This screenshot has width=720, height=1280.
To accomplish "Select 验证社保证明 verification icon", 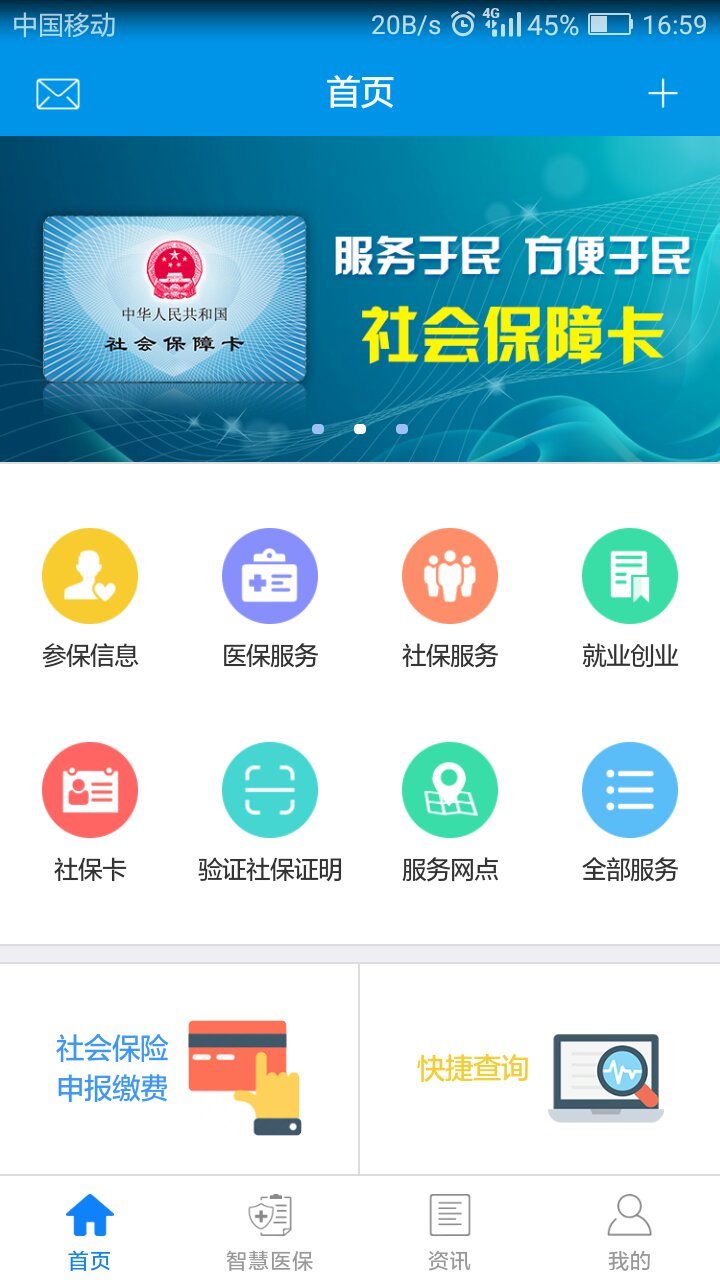I will [x=269, y=788].
